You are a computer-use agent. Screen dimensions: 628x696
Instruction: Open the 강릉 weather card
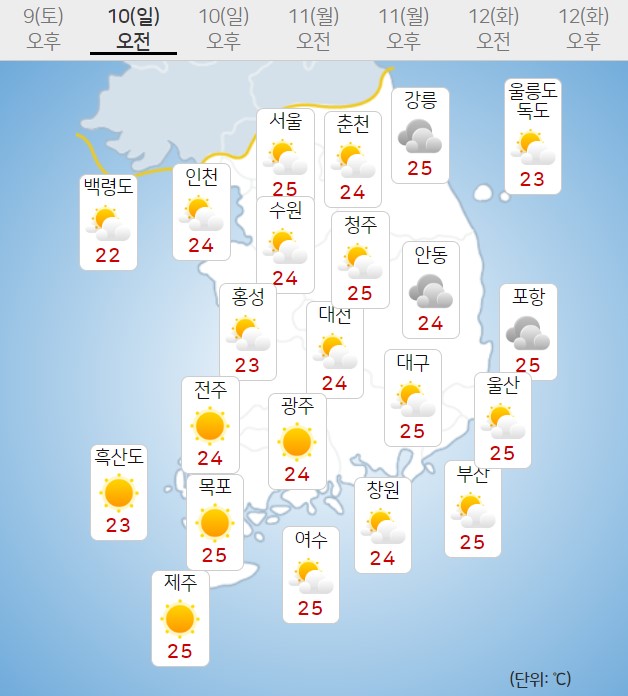click(x=420, y=135)
